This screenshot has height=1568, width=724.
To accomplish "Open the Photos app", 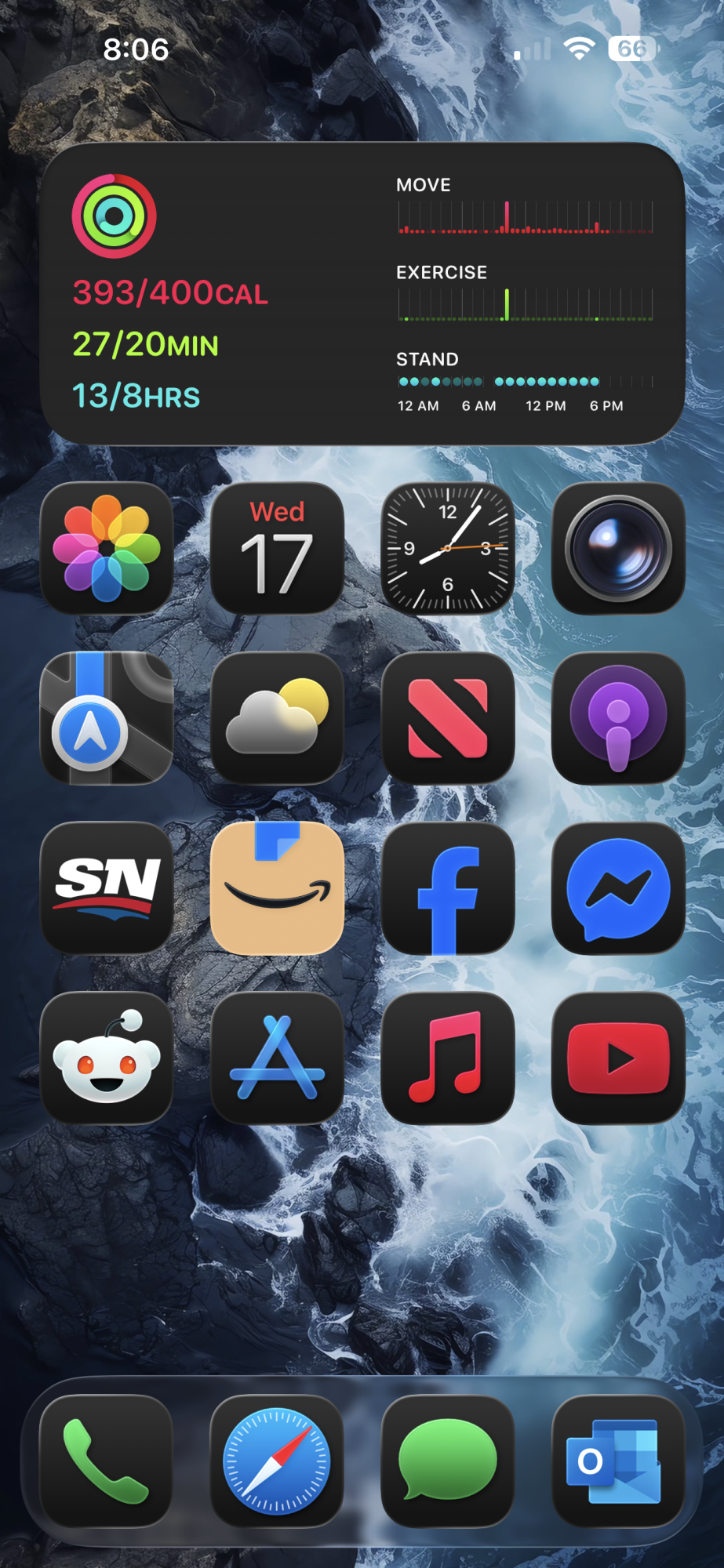I will pos(107,548).
